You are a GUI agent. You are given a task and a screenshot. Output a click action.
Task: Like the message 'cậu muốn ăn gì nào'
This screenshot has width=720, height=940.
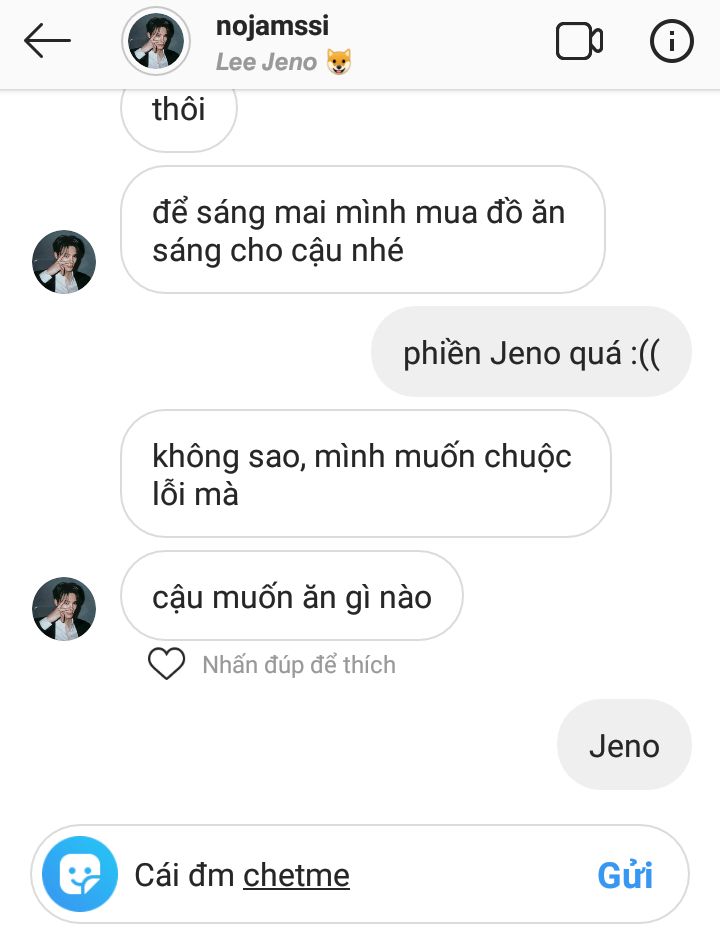(166, 664)
